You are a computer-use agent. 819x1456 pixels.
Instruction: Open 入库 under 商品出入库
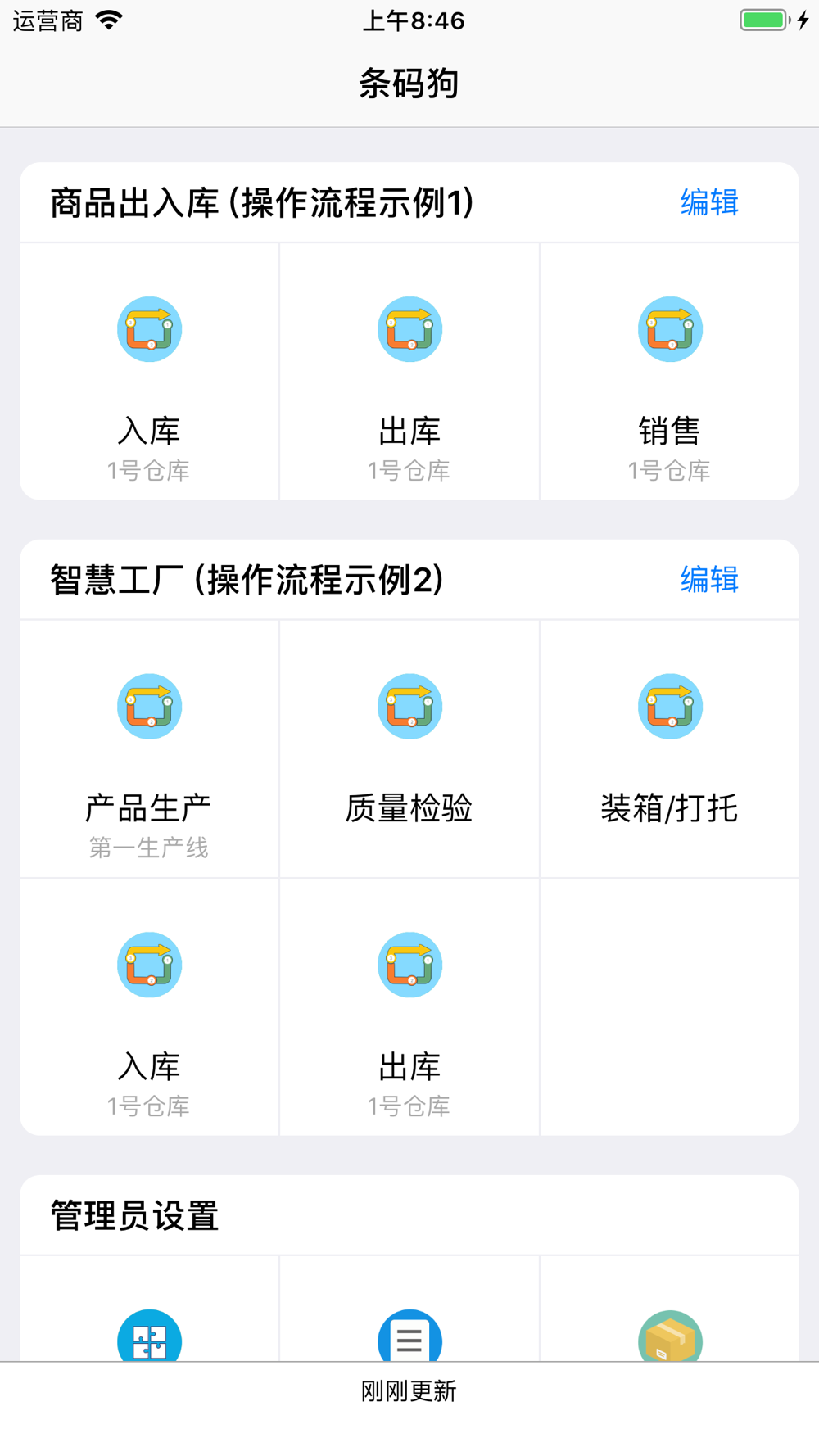149,372
